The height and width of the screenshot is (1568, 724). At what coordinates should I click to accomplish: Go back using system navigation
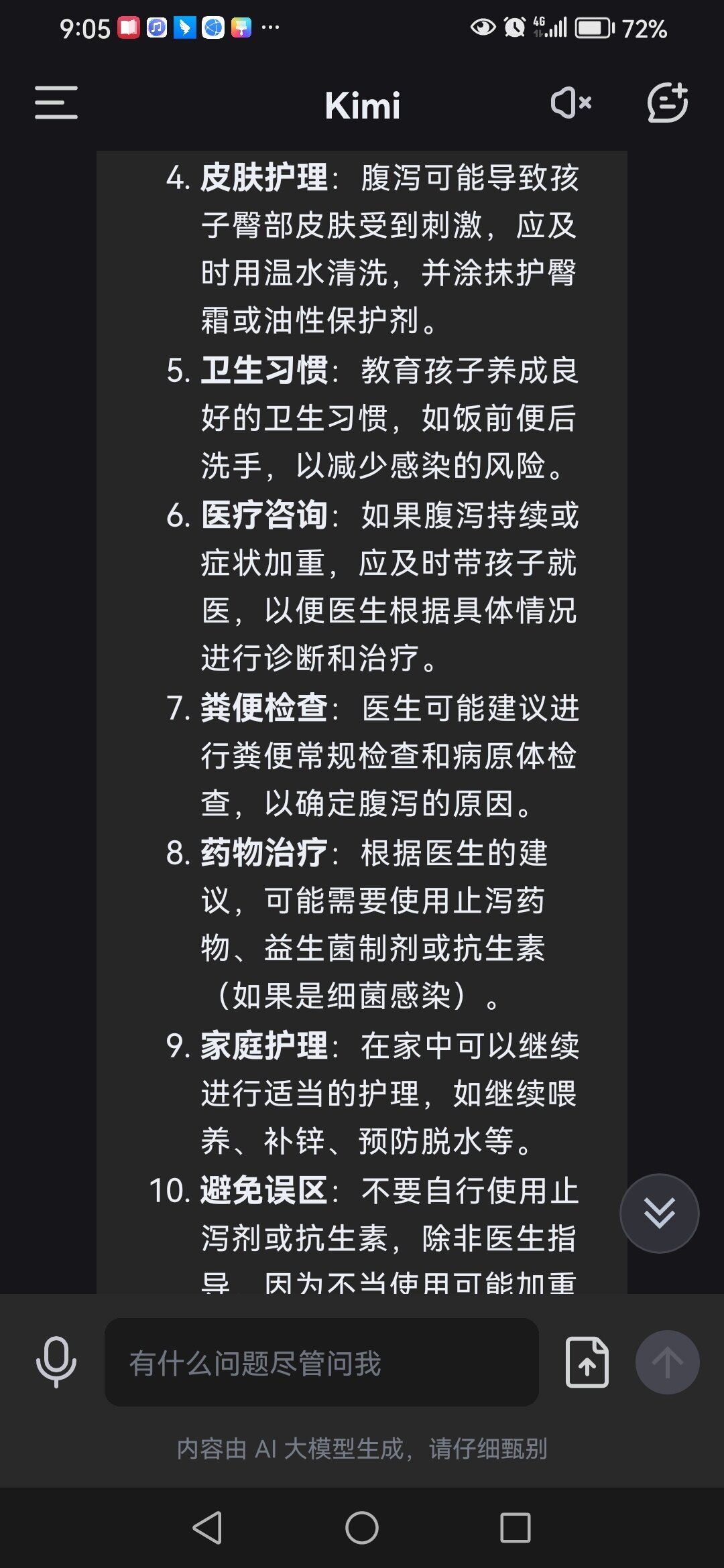[208, 1528]
